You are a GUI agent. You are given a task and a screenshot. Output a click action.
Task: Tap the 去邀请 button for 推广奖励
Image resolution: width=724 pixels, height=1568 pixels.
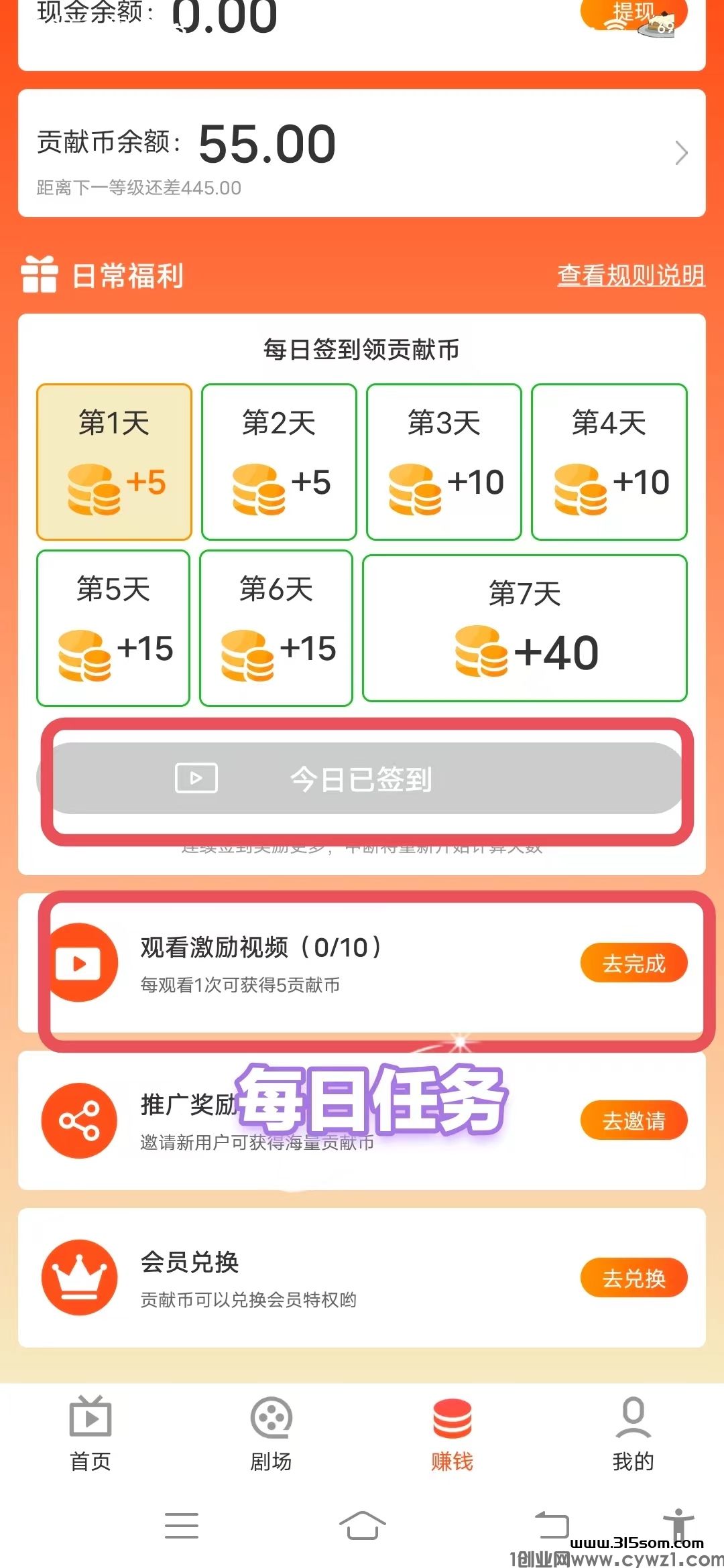(633, 1120)
